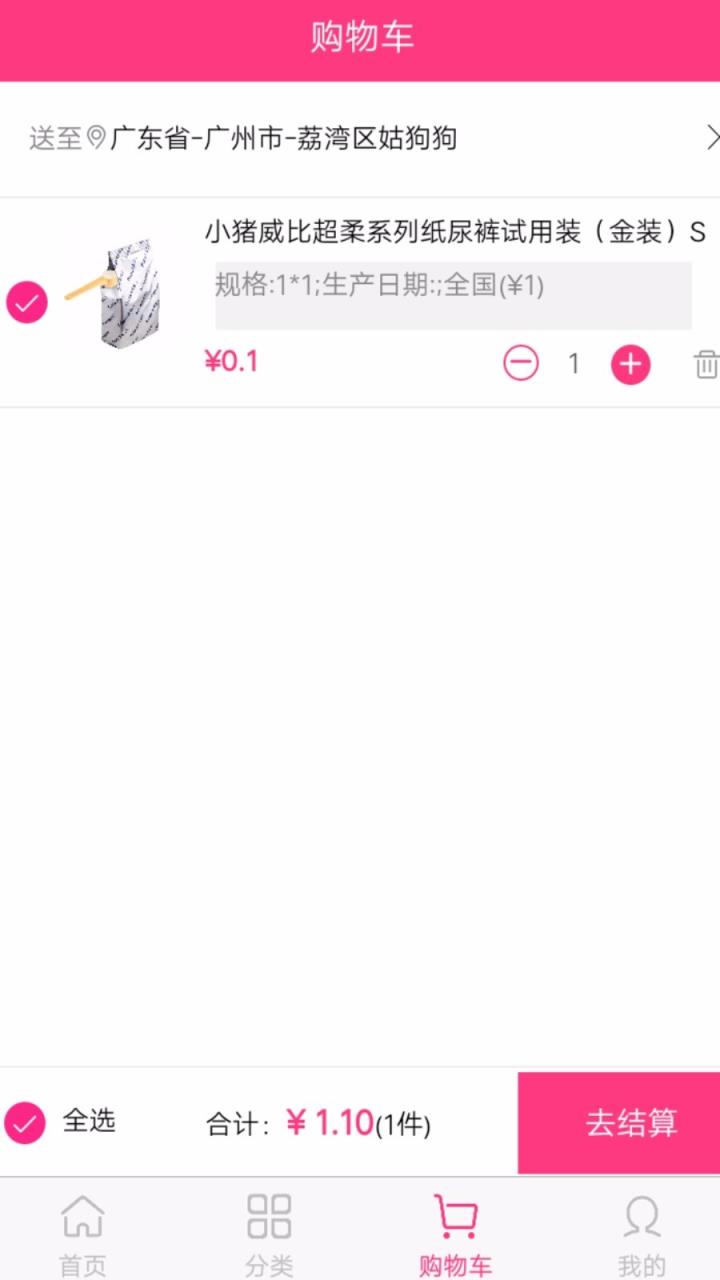Expand the delivery address with right chevron
This screenshot has width=720, height=1280.
pos(712,138)
